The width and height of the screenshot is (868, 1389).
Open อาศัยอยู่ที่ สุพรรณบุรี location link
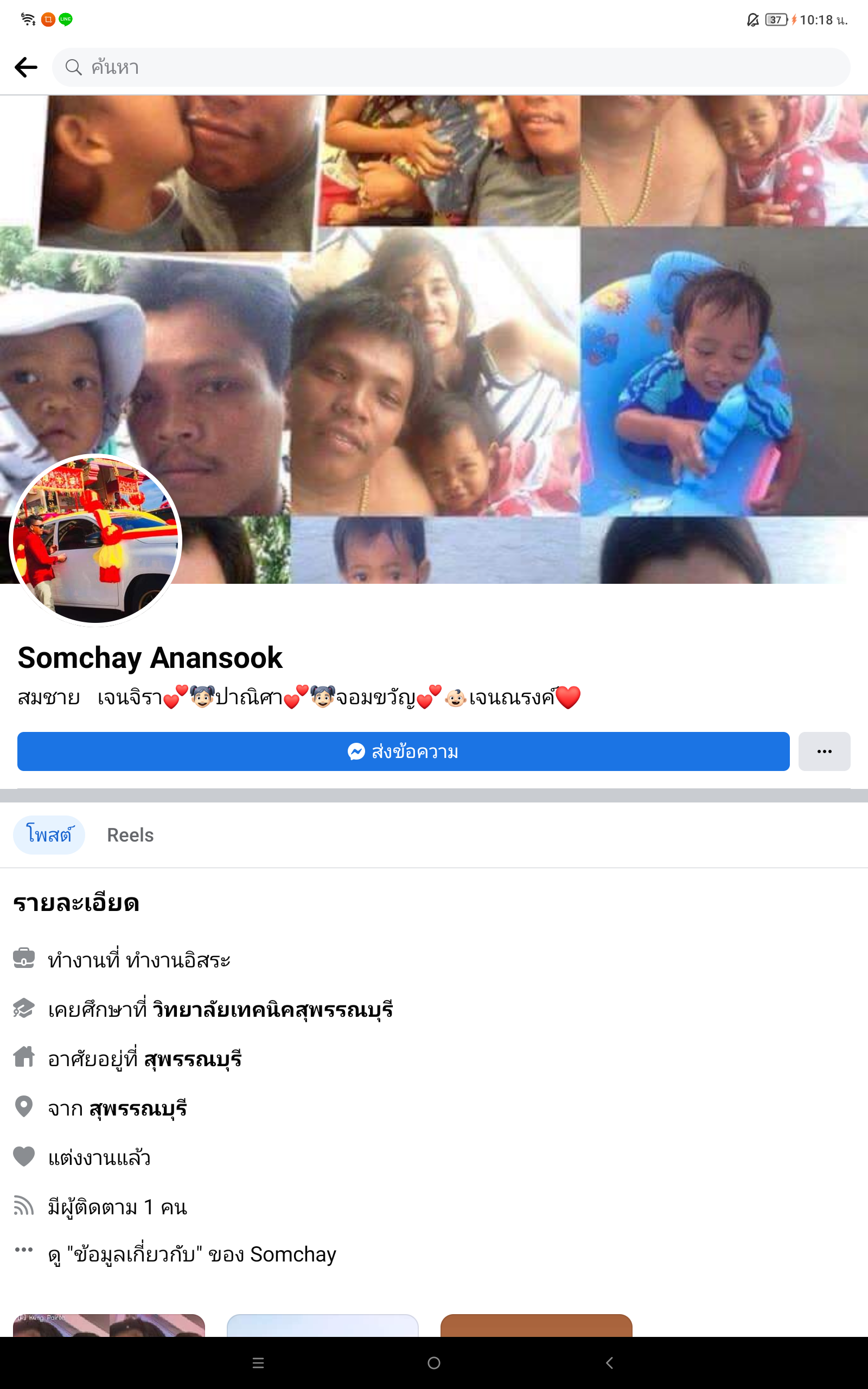pyautogui.click(x=192, y=1059)
